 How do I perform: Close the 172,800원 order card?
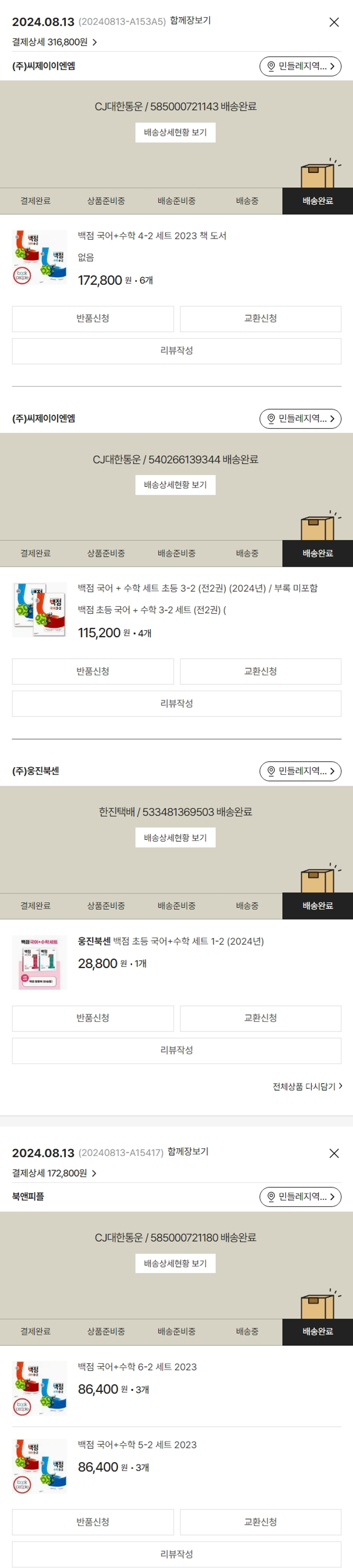334,1153
